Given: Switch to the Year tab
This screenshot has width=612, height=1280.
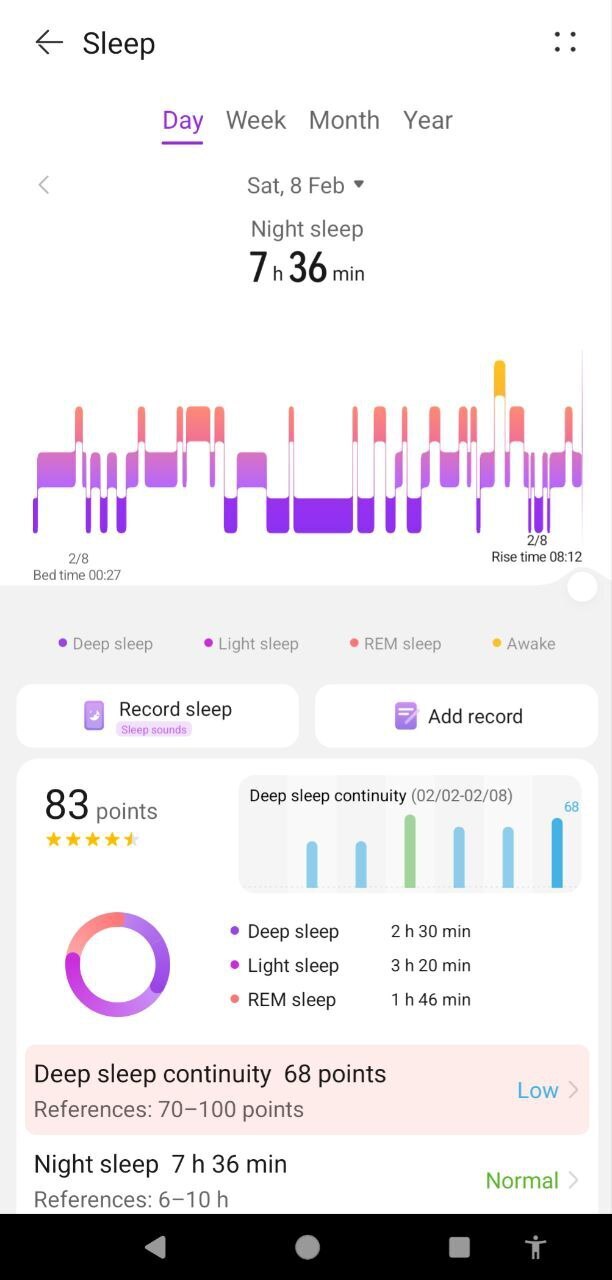Looking at the screenshot, I should point(428,121).
